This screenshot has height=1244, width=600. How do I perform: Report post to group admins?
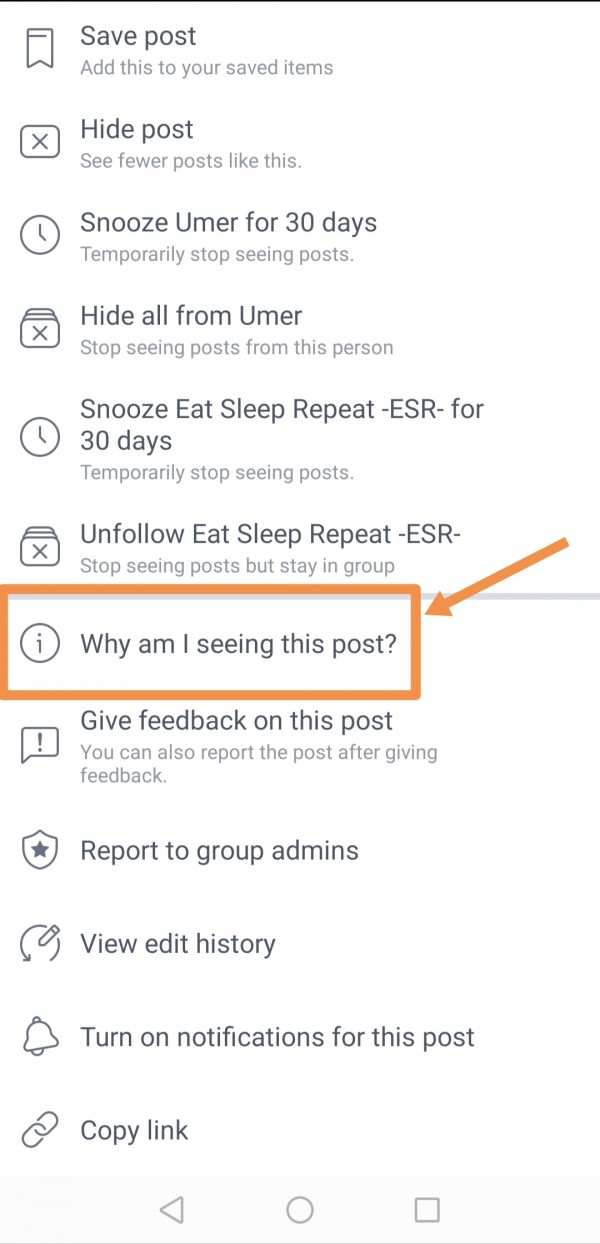tap(219, 851)
